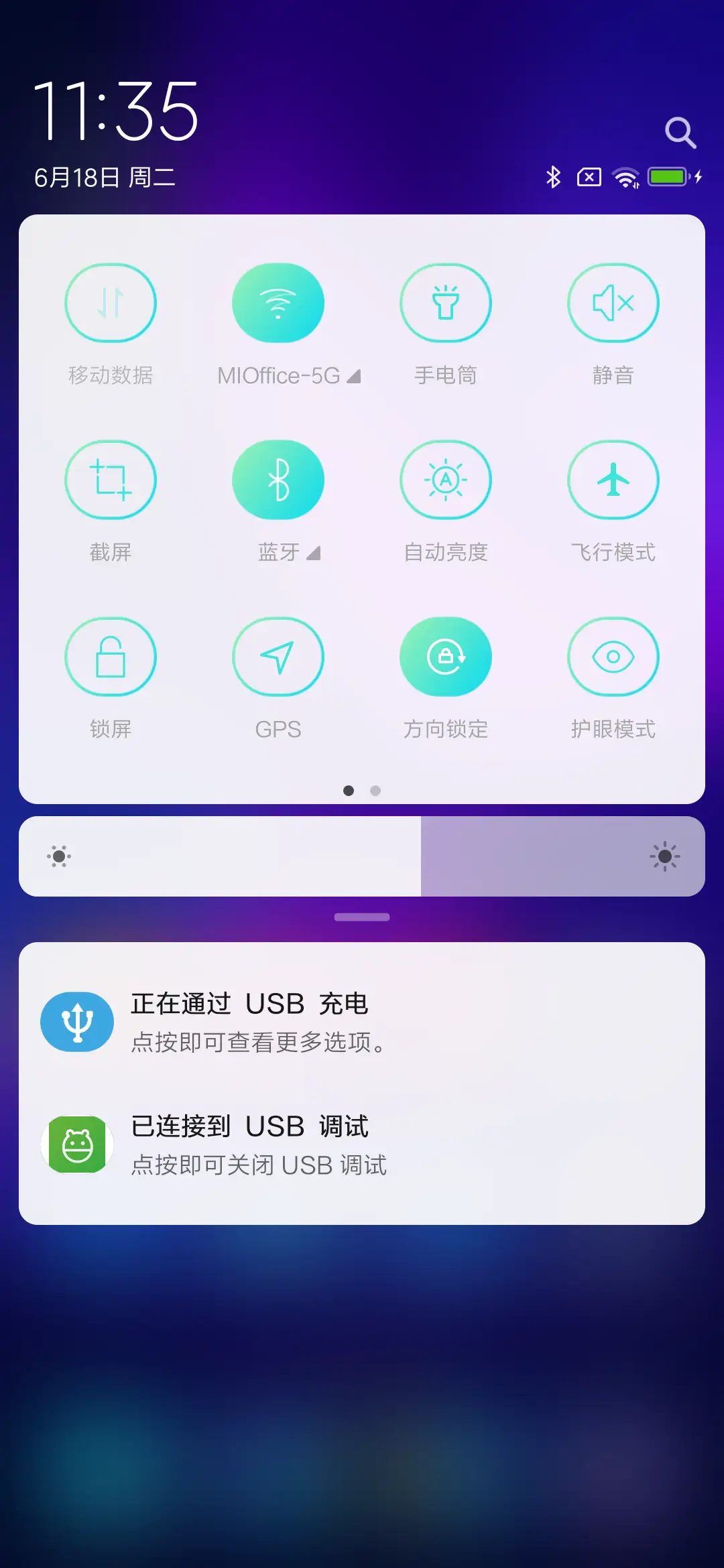
Task: Select the first quick settings page dot
Action: point(349,791)
